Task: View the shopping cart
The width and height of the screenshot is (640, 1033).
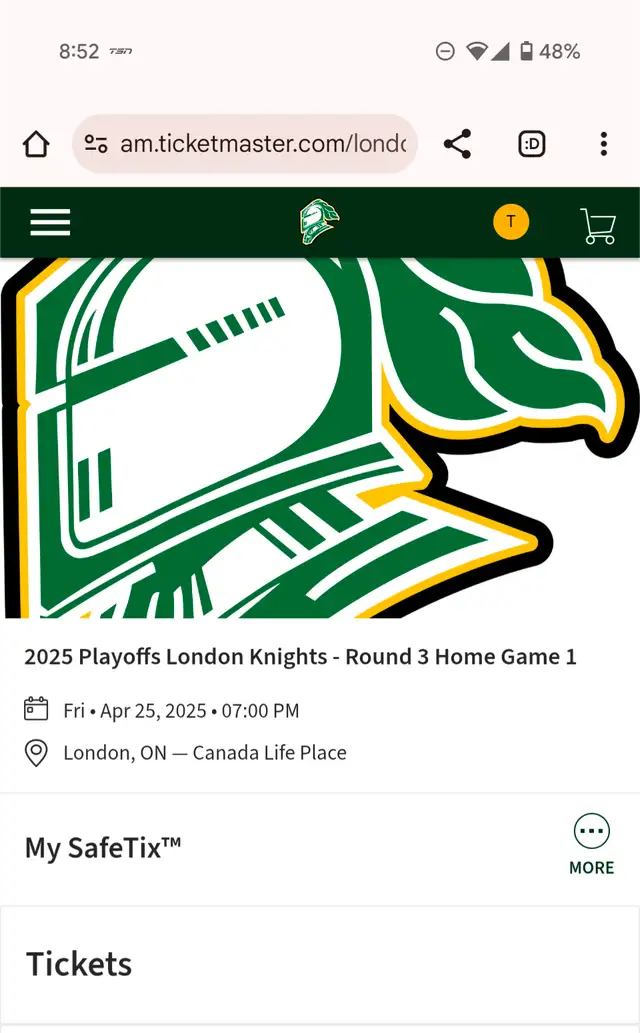Action: 598,225
